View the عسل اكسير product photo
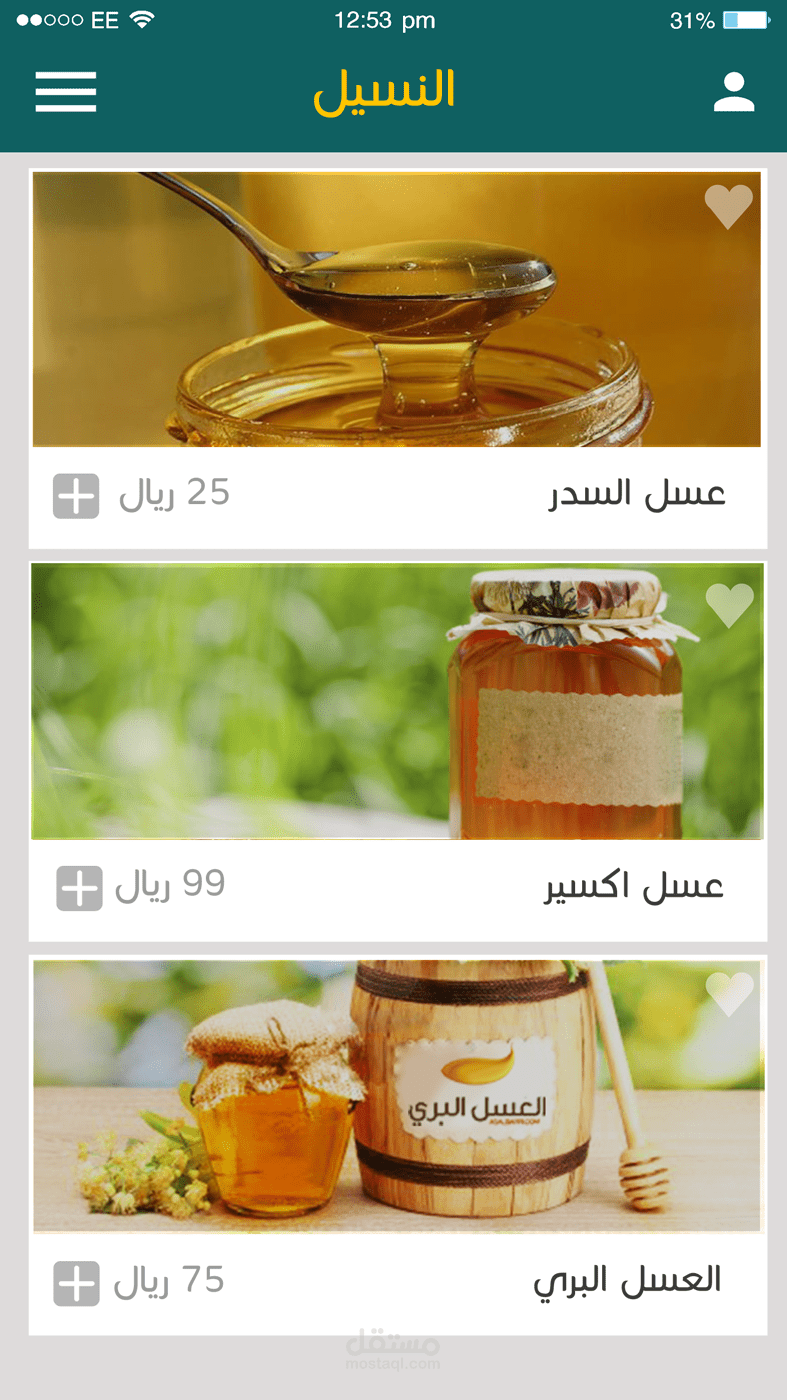Image resolution: width=787 pixels, height=1400 pixels. (x=396, y=702)
